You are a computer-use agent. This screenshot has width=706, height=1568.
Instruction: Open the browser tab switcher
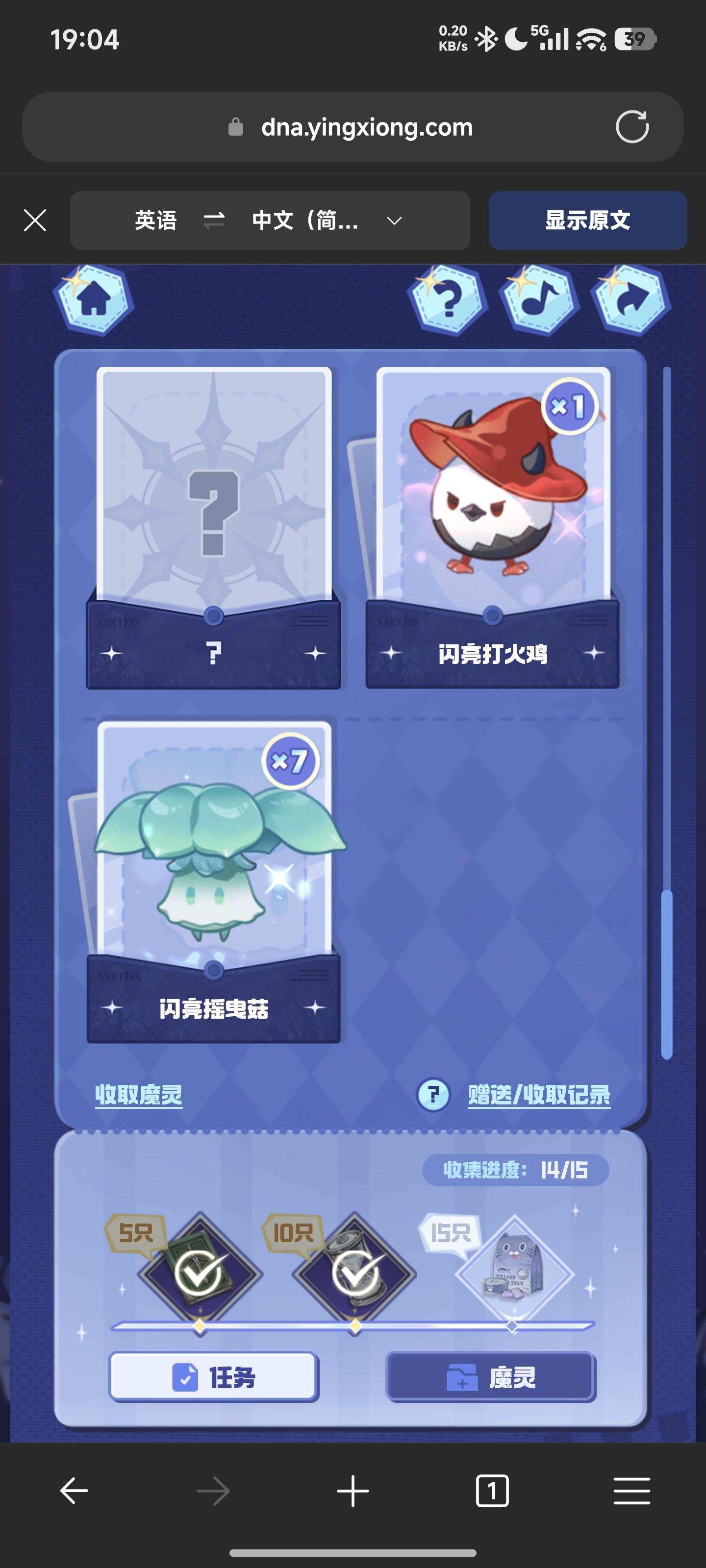[492, 1491]
